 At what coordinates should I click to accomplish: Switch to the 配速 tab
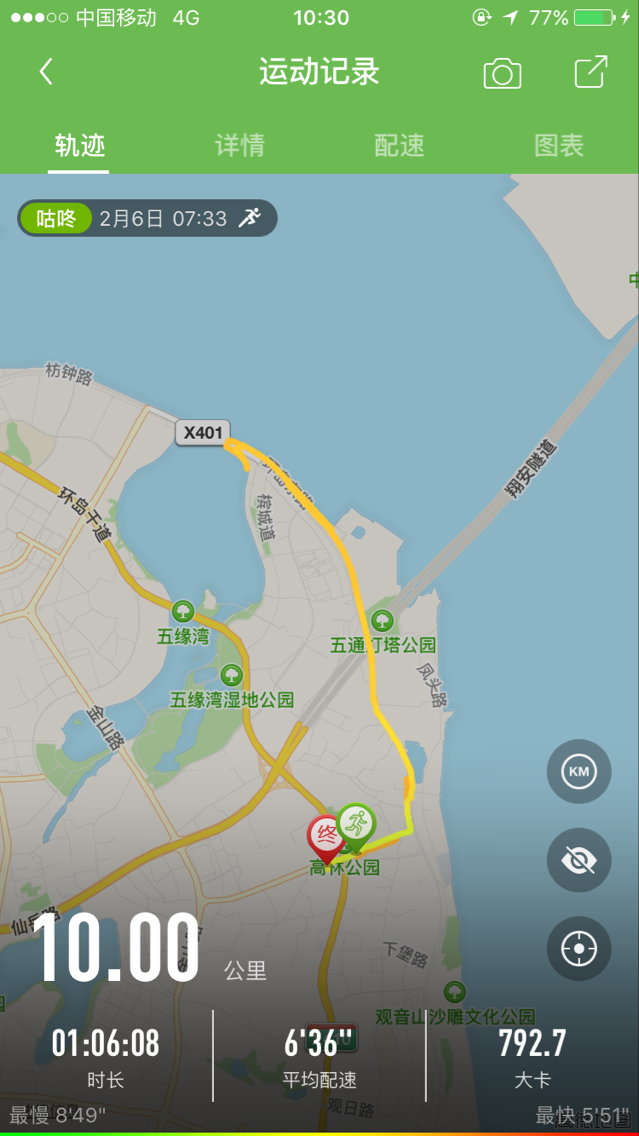click(x=399, y=145)
